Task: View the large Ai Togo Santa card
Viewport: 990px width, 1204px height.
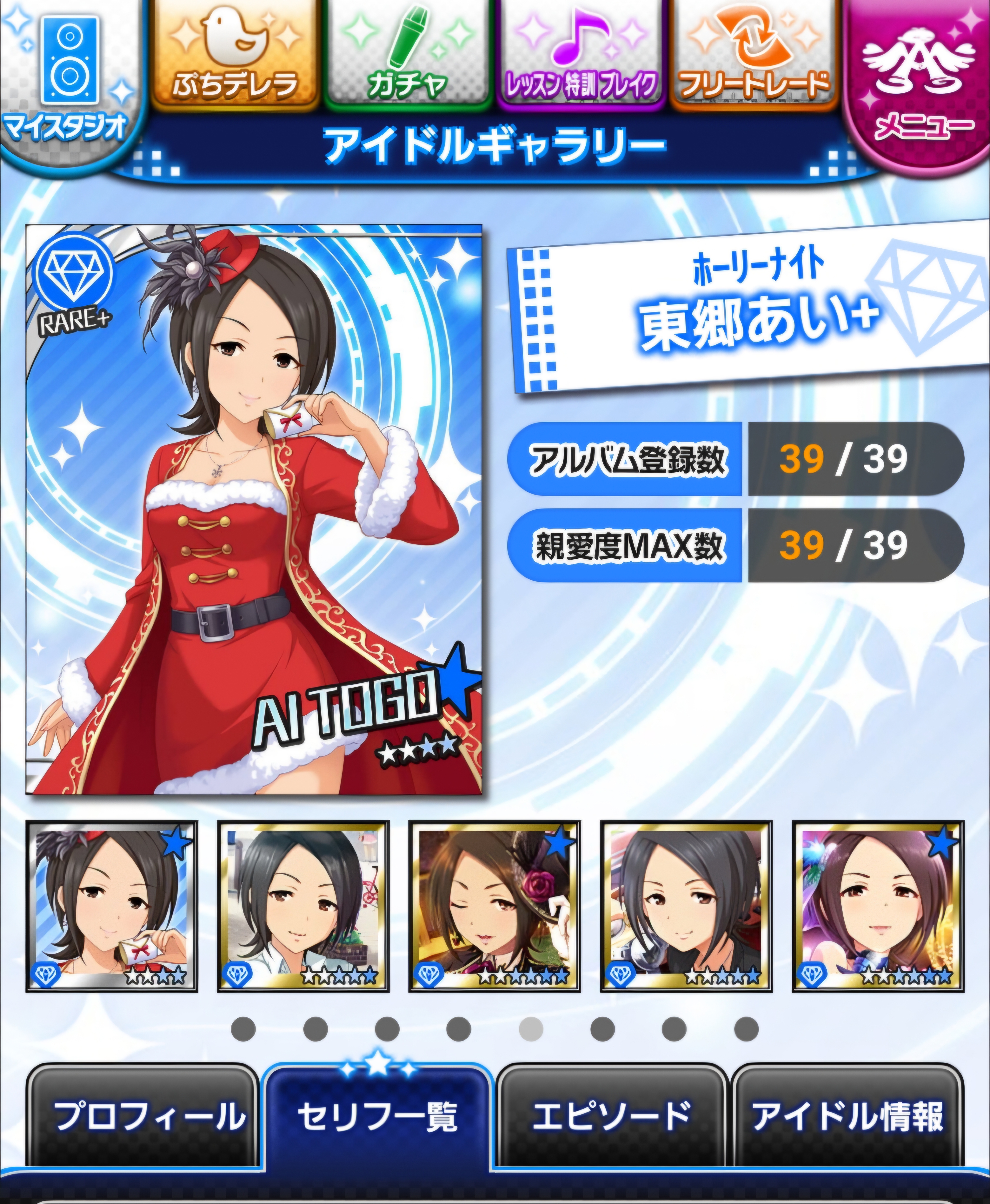Action: [x=254, y=509]
